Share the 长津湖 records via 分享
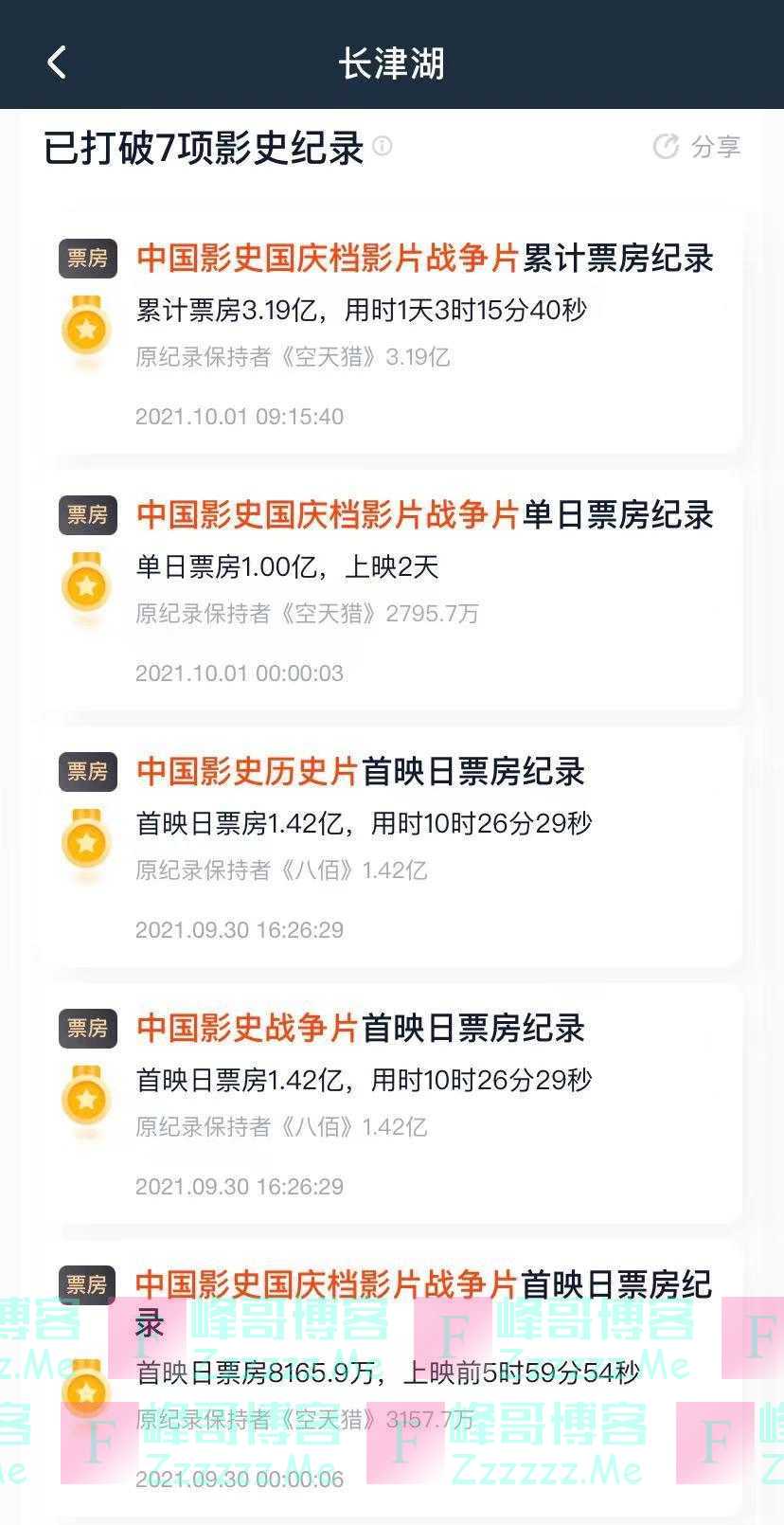Image resolution: width=784 pixels, height=1525 pixels. (x=698, y=147)
